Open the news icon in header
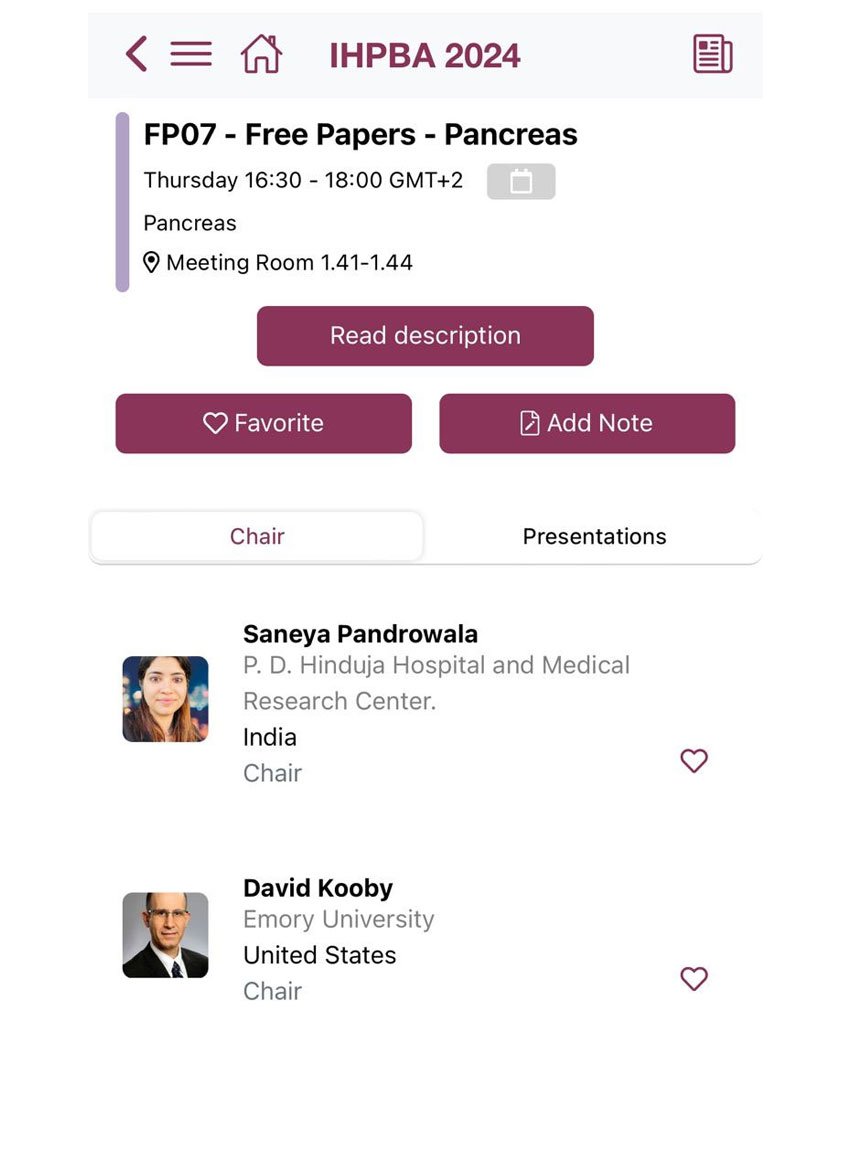This screenshot has width=868, height=1160. click(712, 54)
